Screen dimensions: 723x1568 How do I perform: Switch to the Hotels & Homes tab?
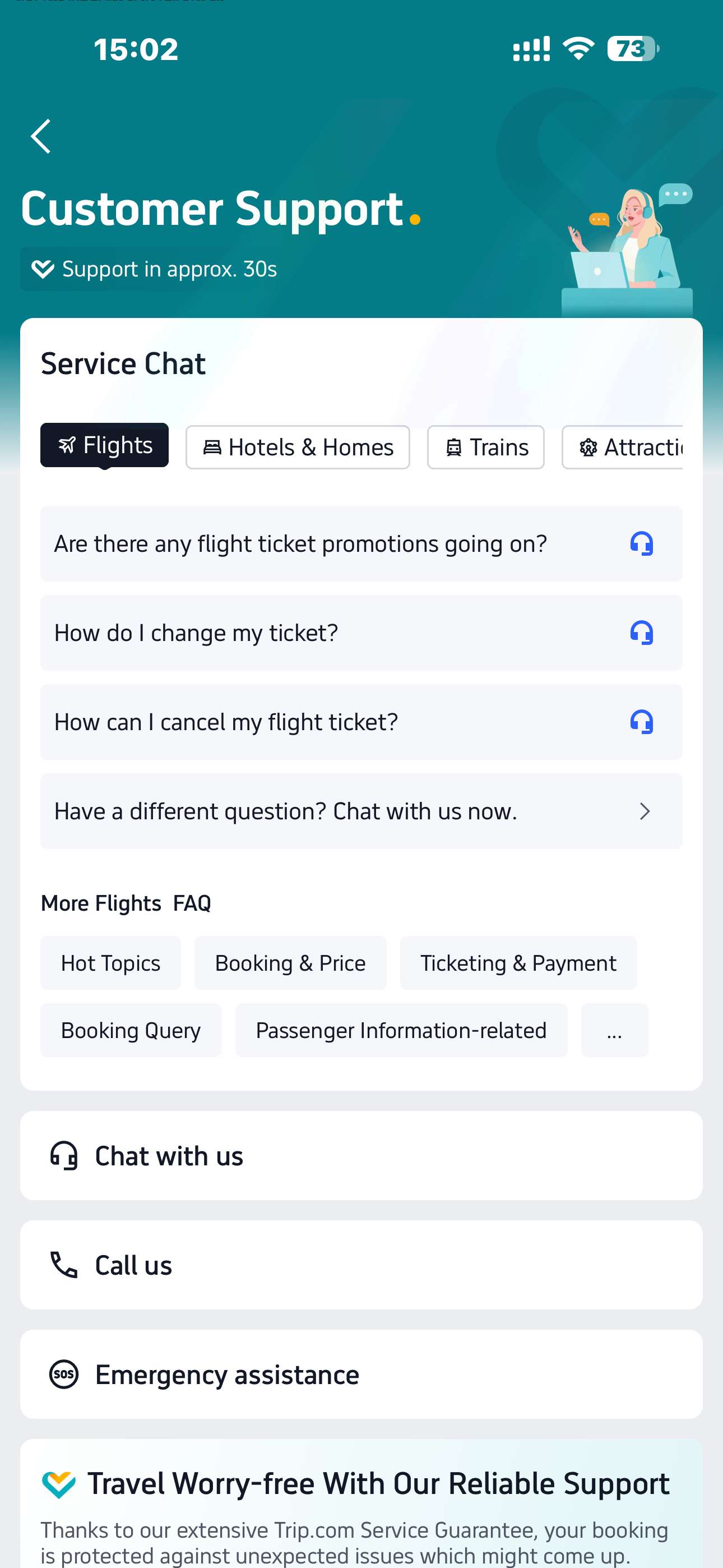point(297,446)
